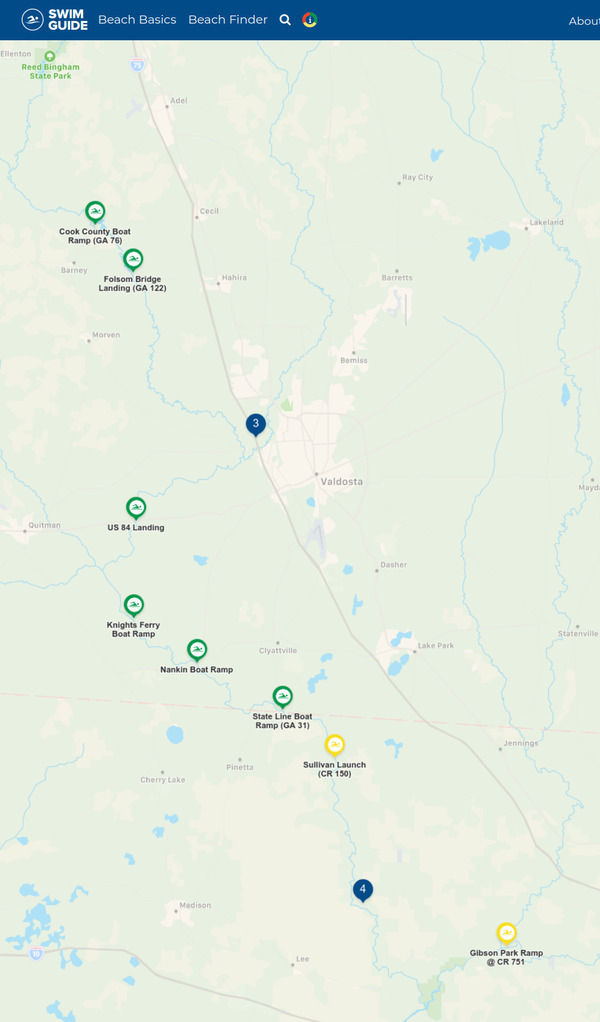Select Sullivan Launch yellow marker
This screenshot has height=1022, width=600.
335,745
